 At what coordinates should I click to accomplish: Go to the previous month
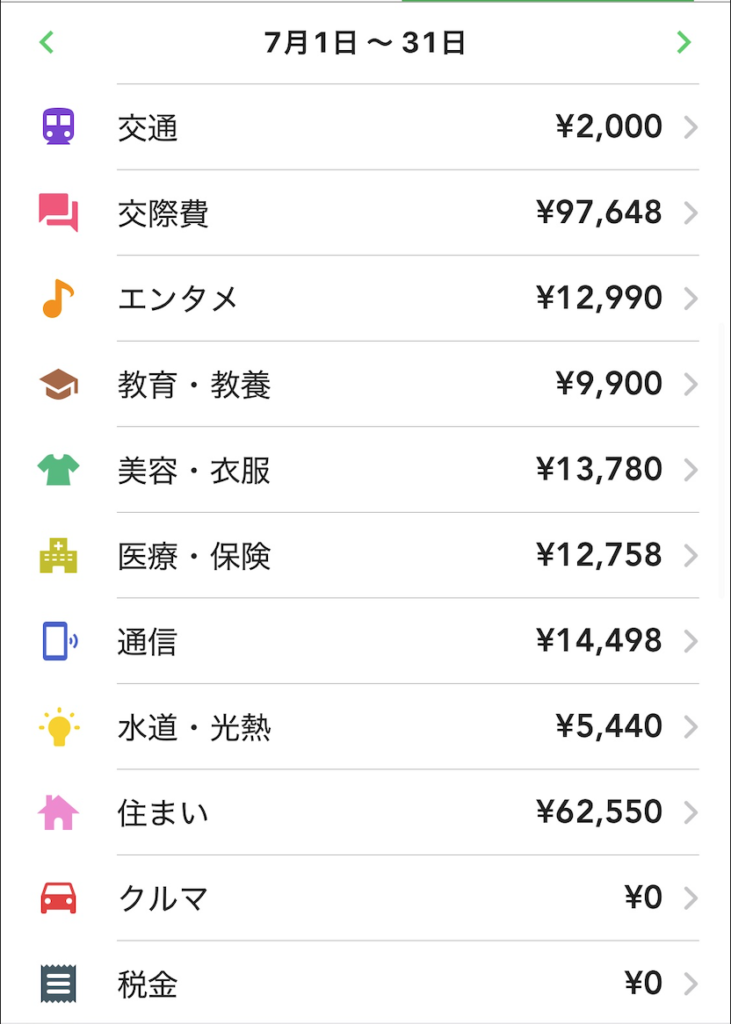click(x=46, y=42)
